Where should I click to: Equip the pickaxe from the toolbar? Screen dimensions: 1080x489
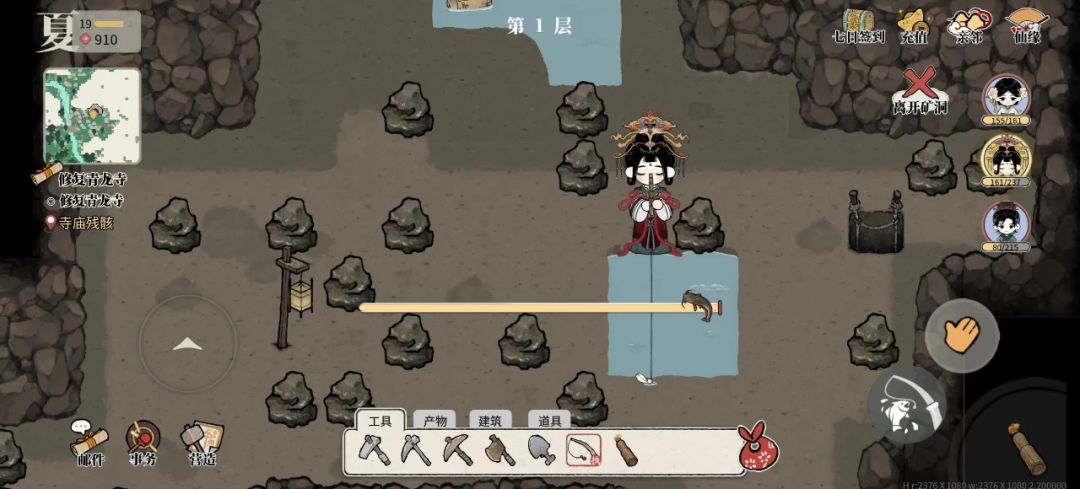(457, 451)
